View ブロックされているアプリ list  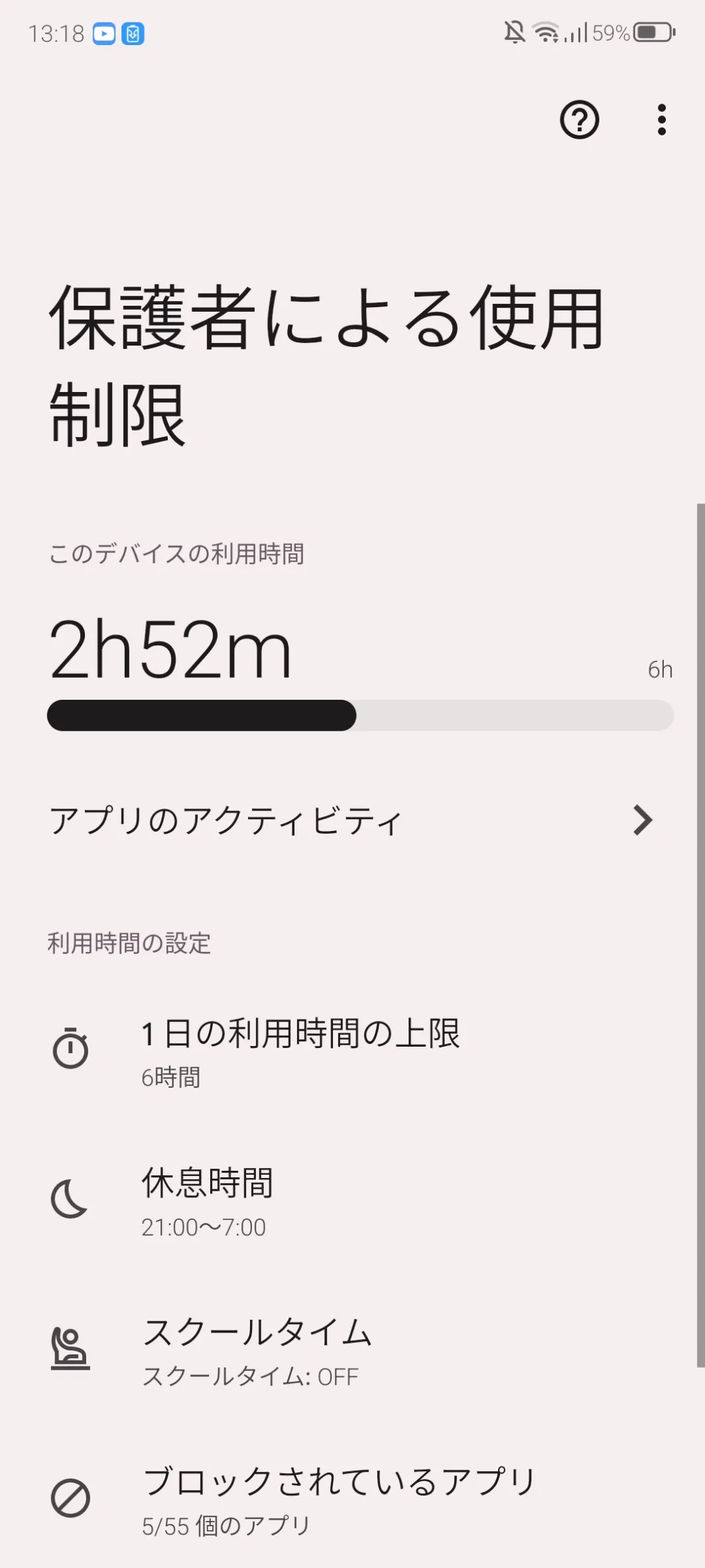pyautogui.click(x=352, y=1499)
